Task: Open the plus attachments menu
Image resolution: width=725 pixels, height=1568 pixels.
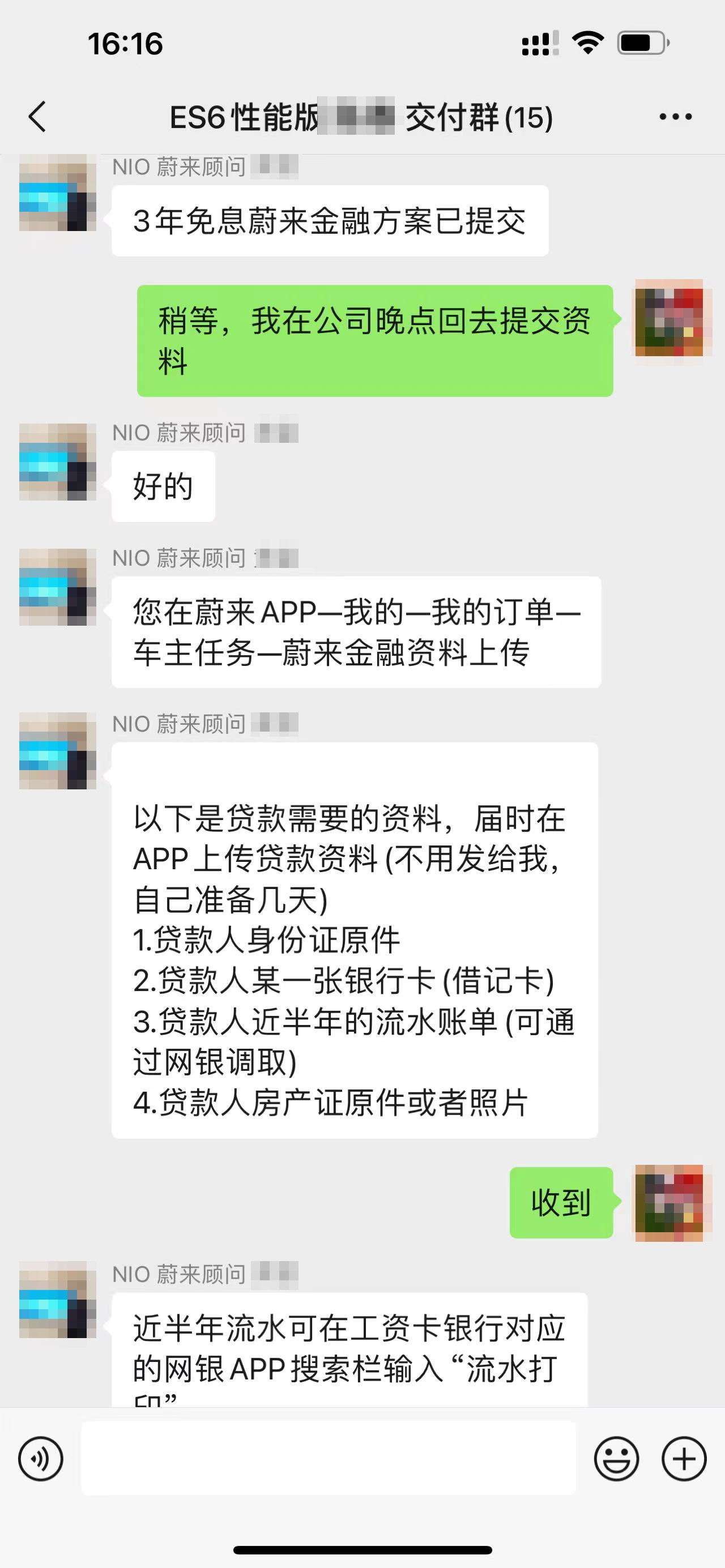Action: 684,1459
